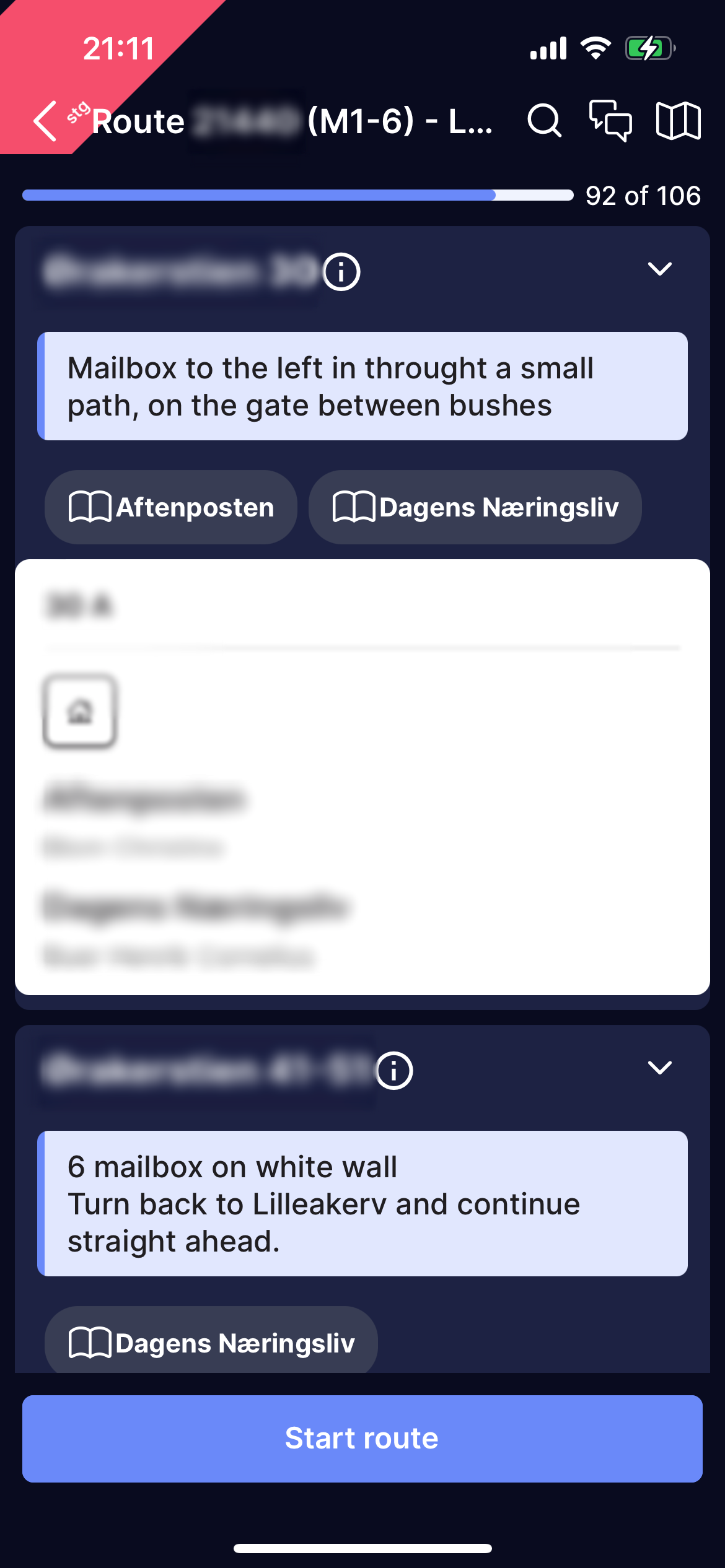Tap the Dagens Næringsliv chip under first address
725x1568 pixels.
[x=475, y=507]
